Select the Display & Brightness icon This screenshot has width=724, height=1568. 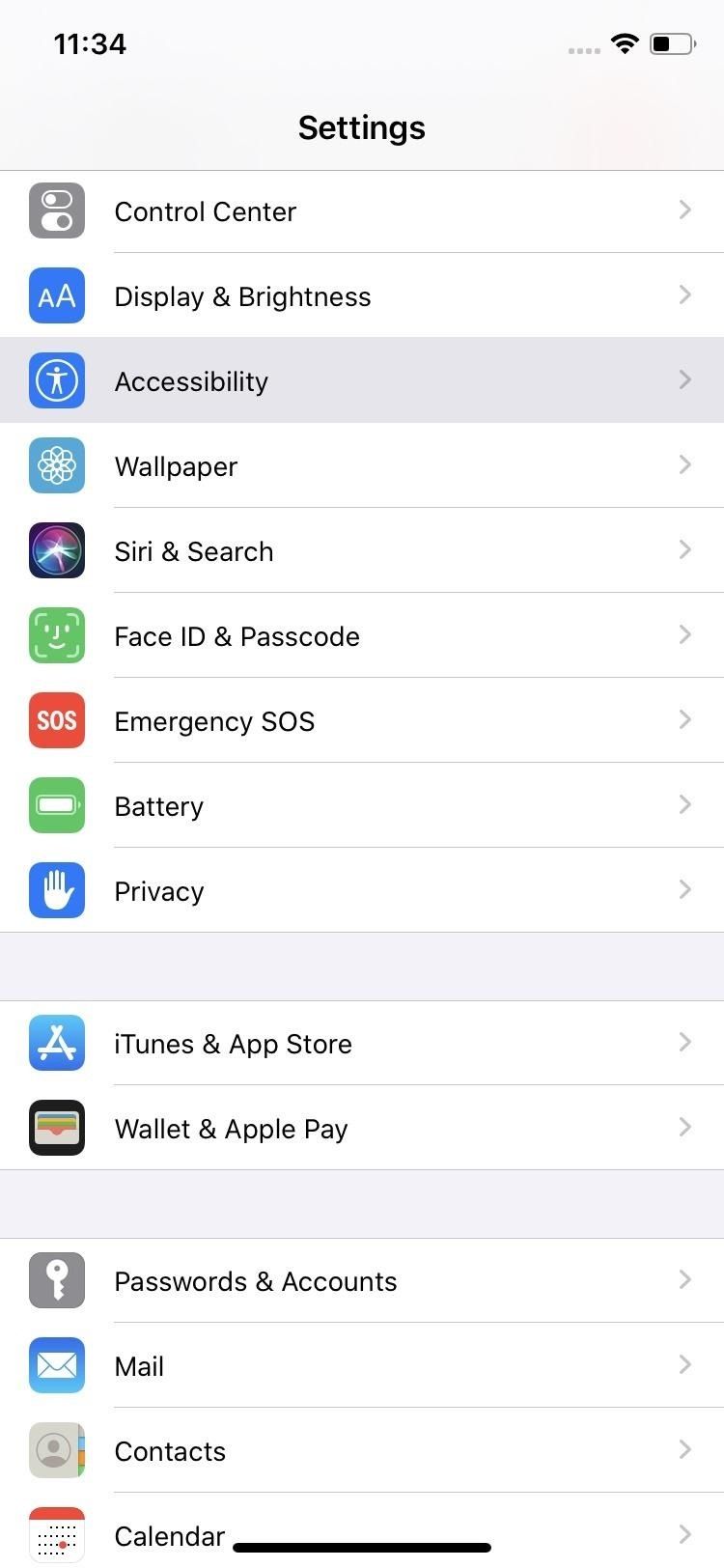[x=57, y=296]
